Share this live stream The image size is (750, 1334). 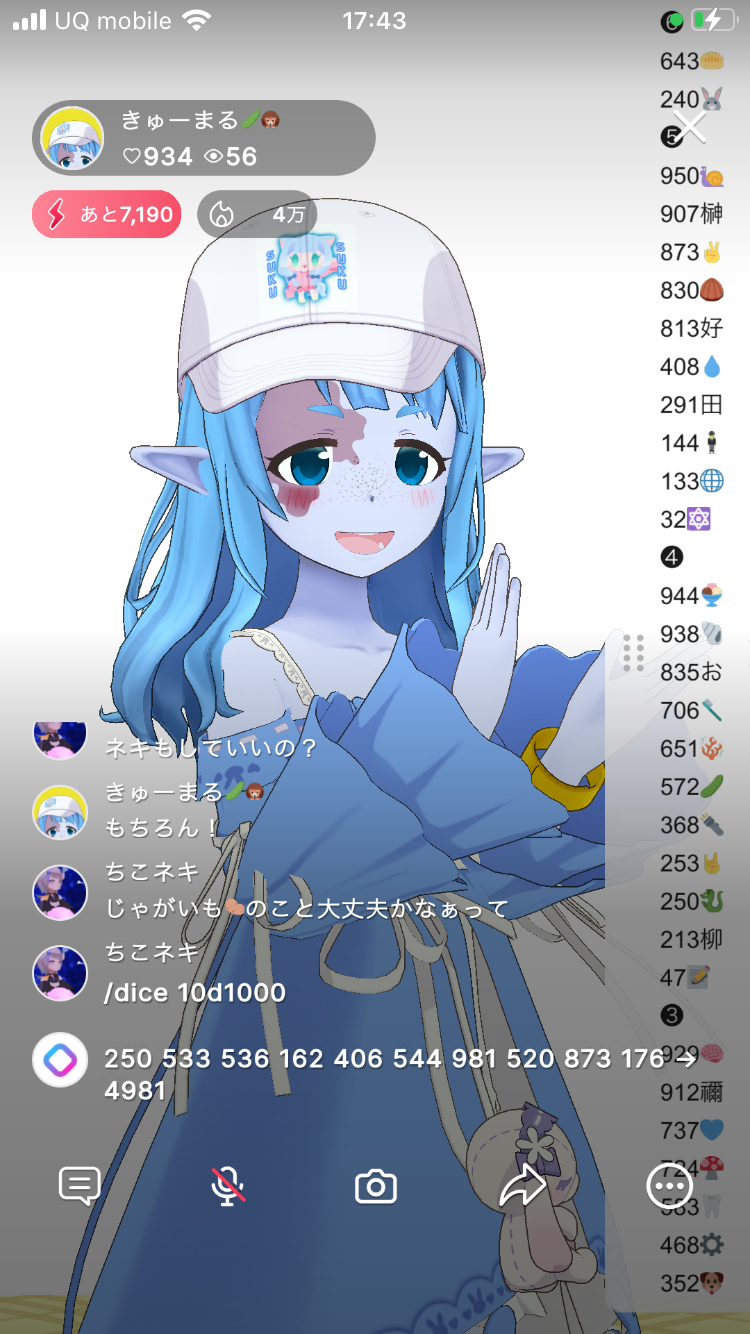click(x=522, y=1187)
